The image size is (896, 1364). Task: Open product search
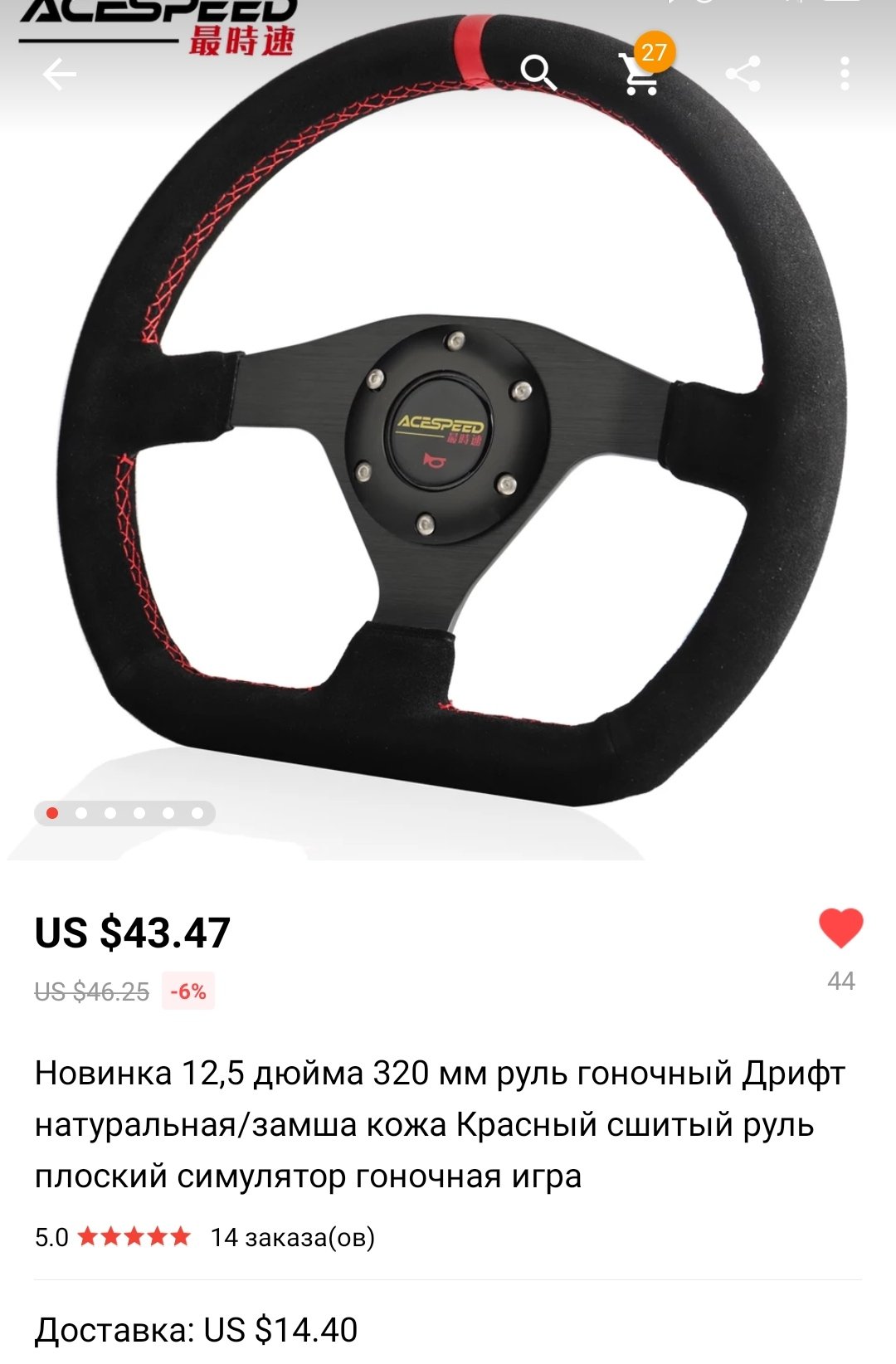tap(538, 73)
